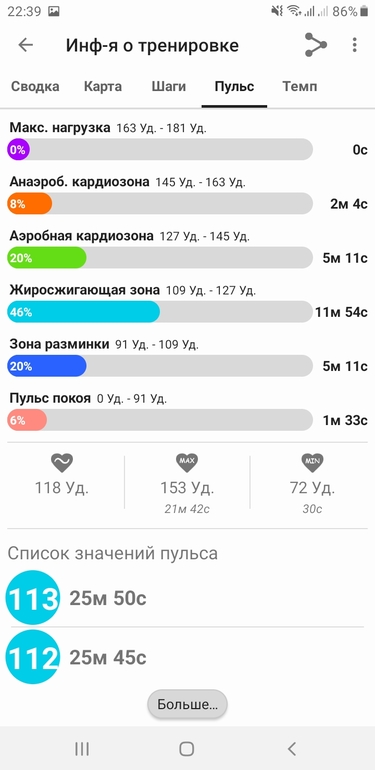Switch to the Сводка tab
This screenshot has height=770, width=375.
35,87
